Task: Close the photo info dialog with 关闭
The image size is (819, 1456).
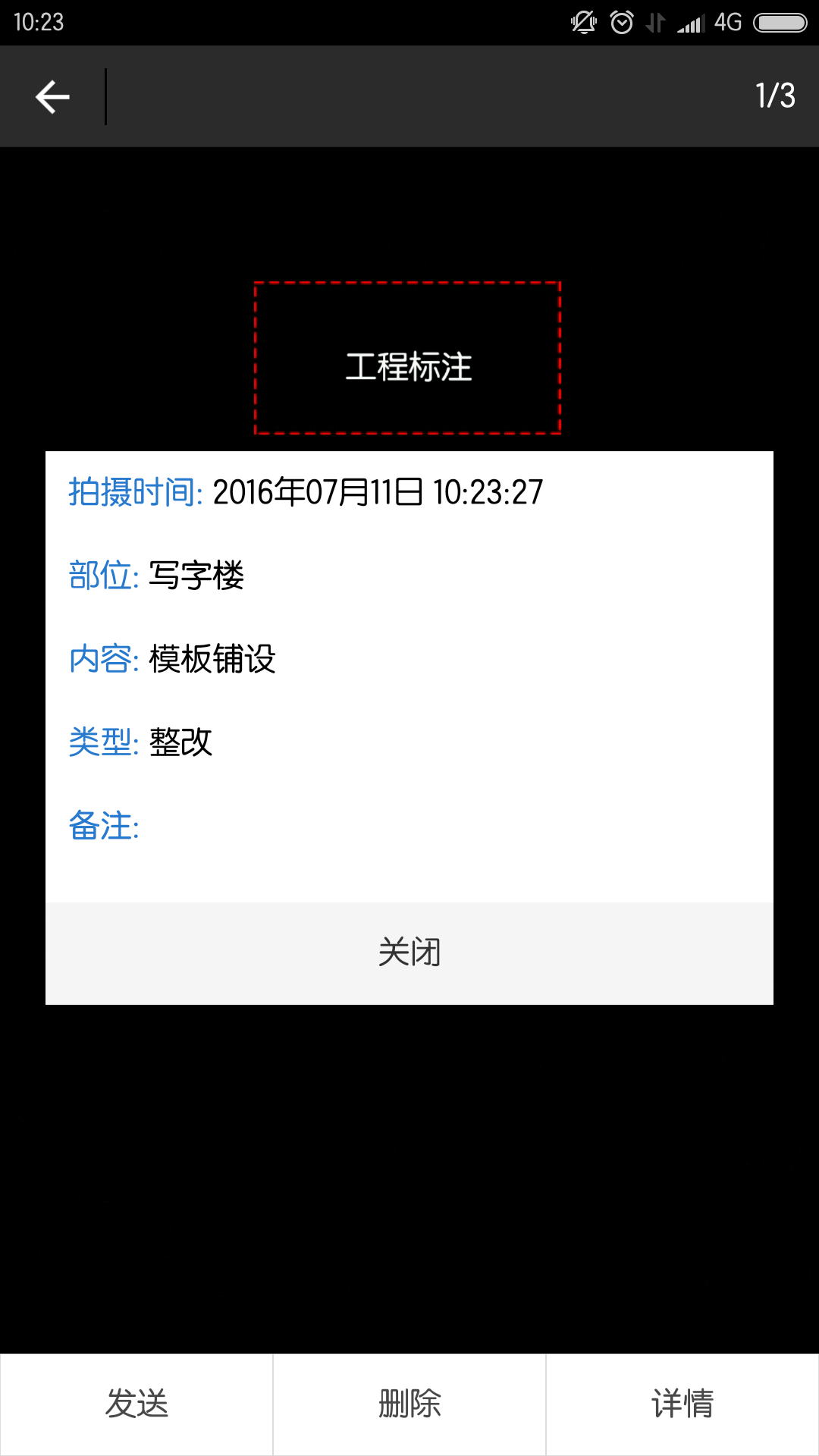Action: tap(409, 953)
